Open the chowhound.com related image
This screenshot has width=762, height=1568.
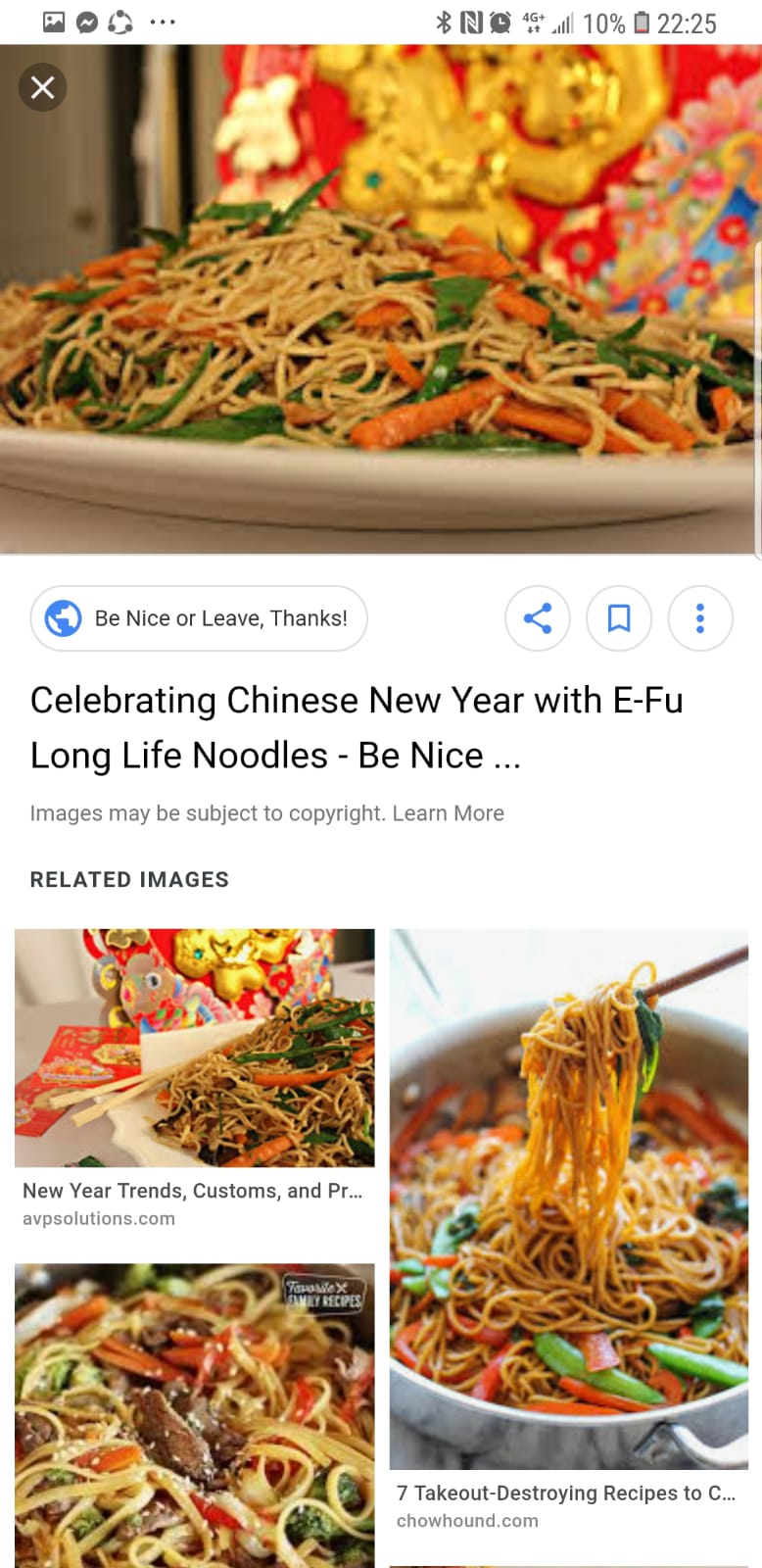[x=568, y=1199]
